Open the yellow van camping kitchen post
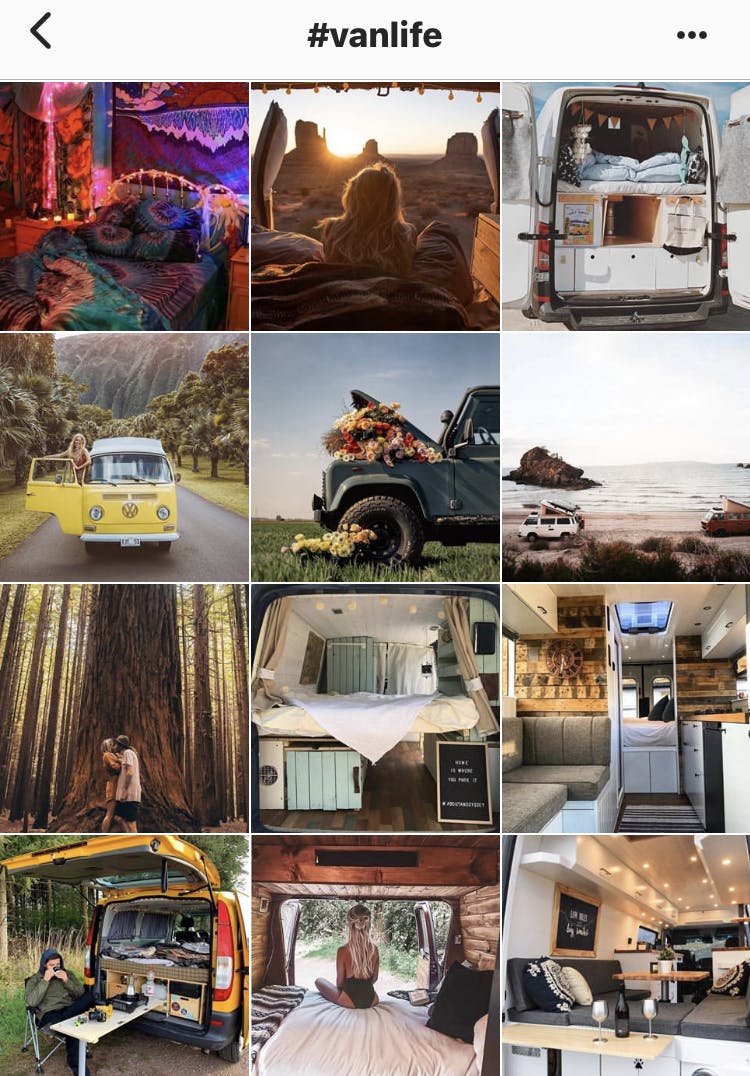Image resolution: width=750 pixels, height=1076 pixels. [124, 955]
